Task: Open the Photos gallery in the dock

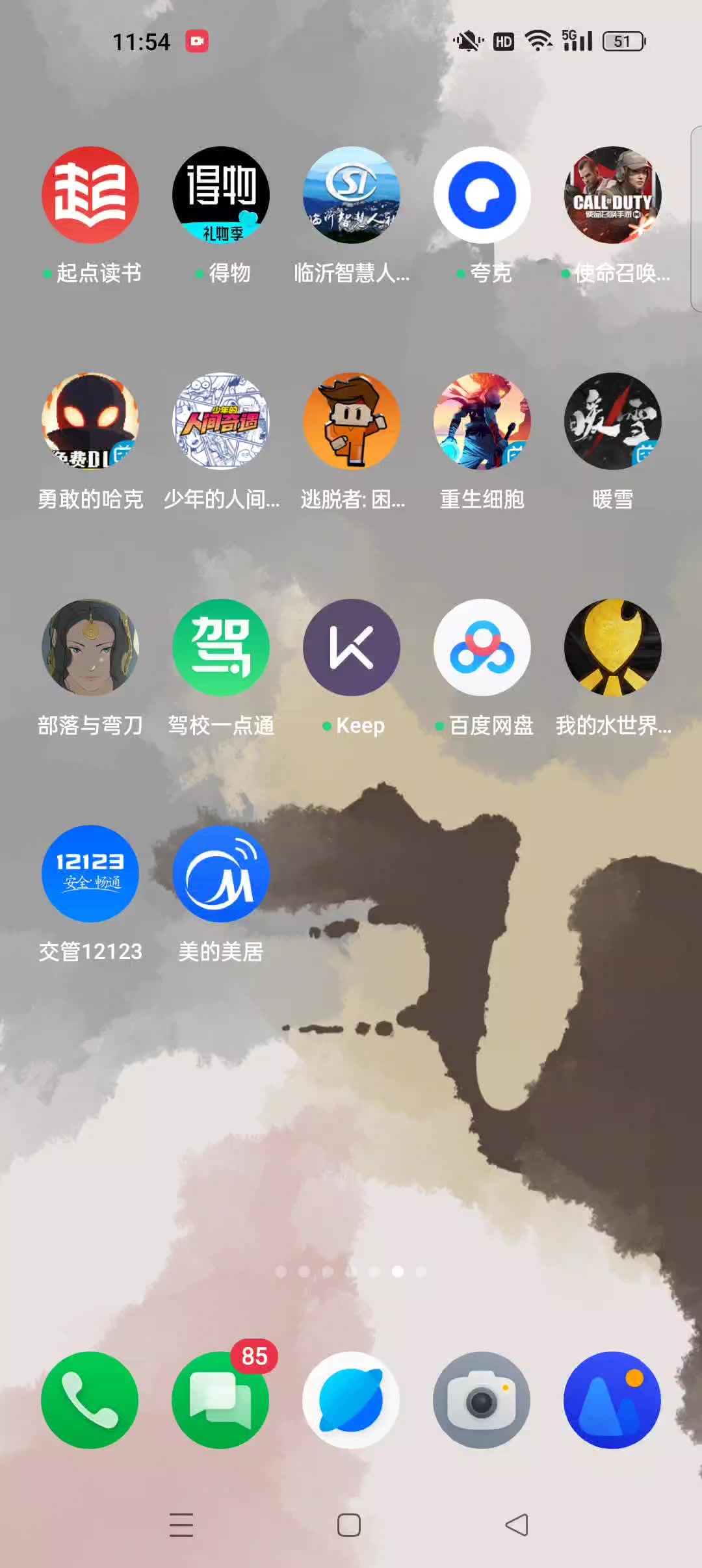Action: tap(612, 1400)
